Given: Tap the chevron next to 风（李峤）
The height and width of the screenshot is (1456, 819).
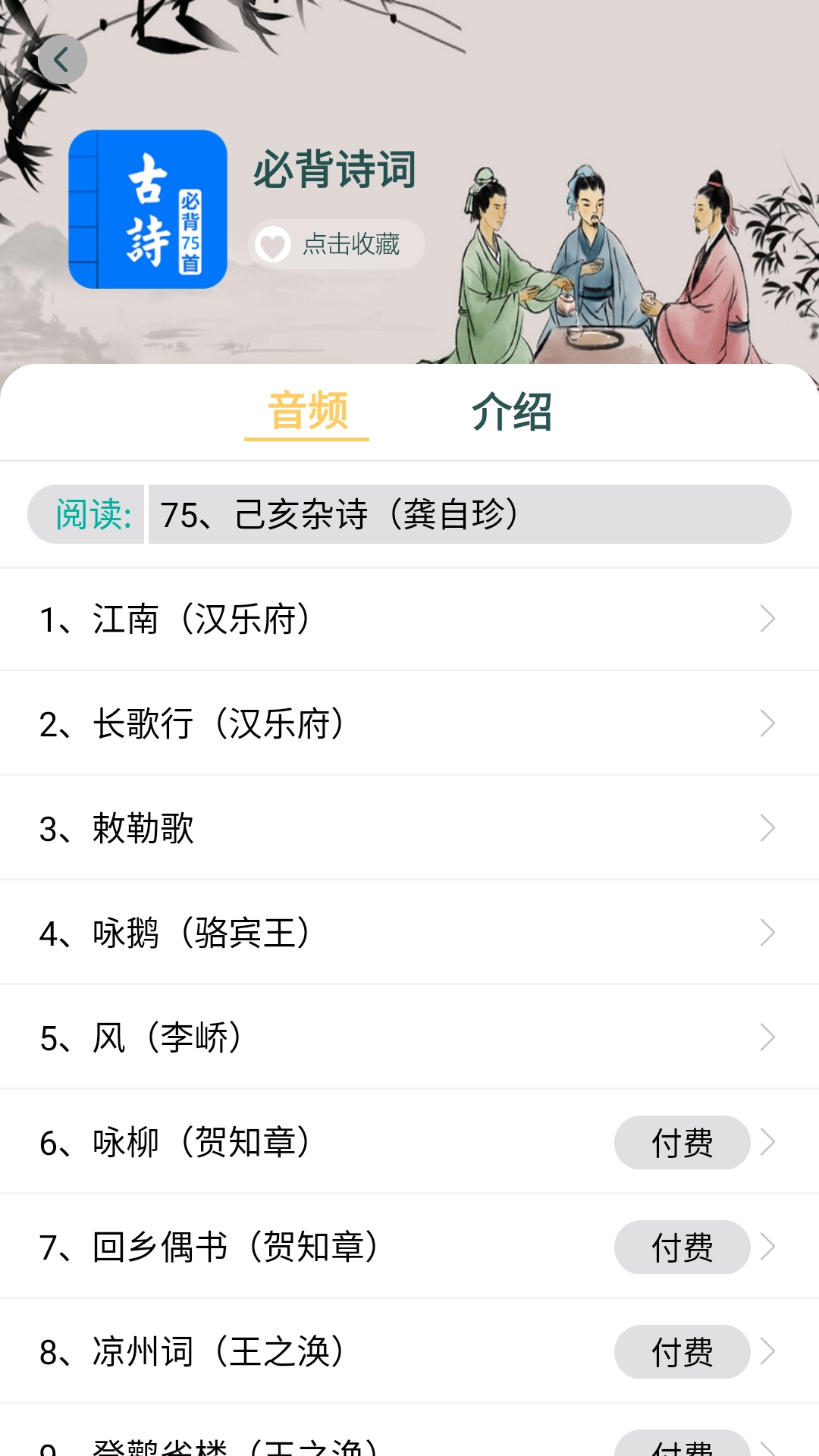Looking at the screenshot, I should click(x=766, y=1037).
